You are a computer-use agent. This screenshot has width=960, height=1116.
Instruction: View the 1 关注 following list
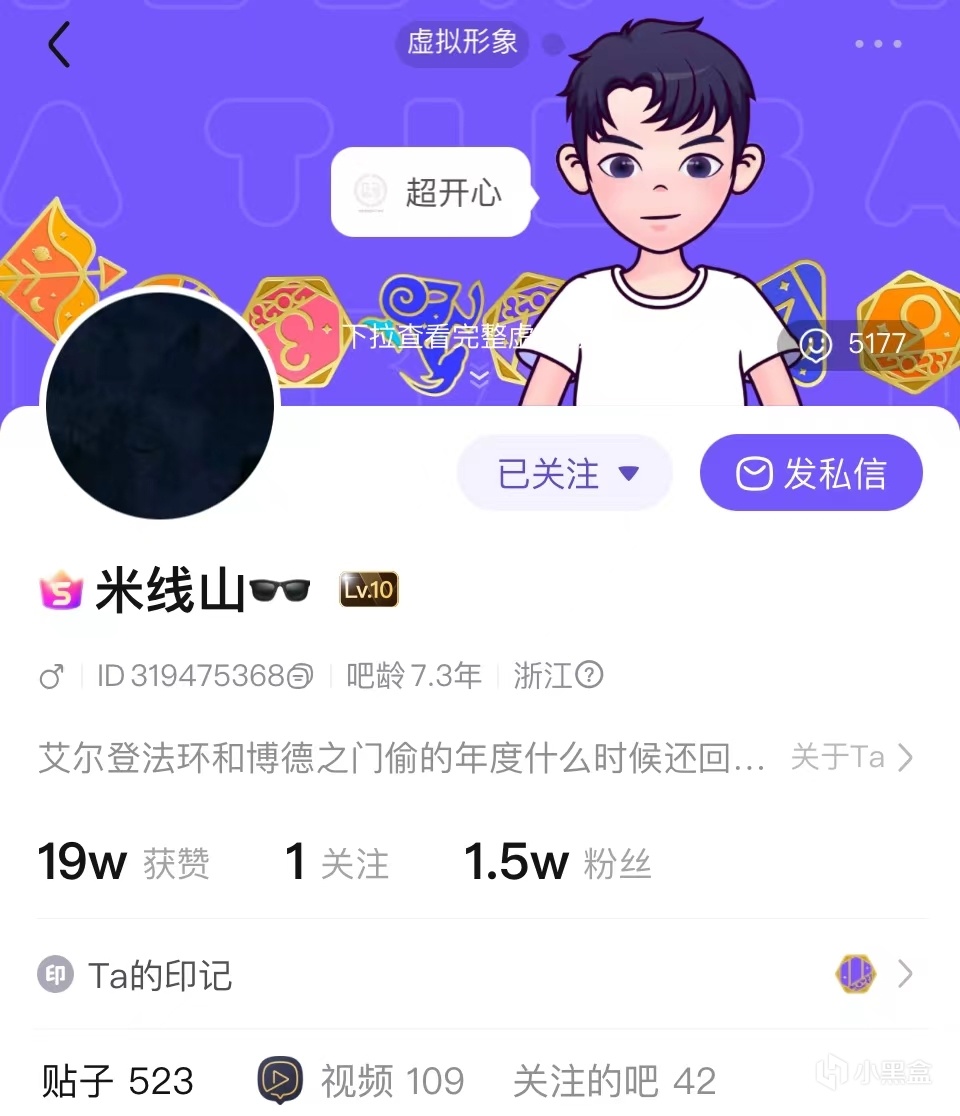(x=336, y=862)
